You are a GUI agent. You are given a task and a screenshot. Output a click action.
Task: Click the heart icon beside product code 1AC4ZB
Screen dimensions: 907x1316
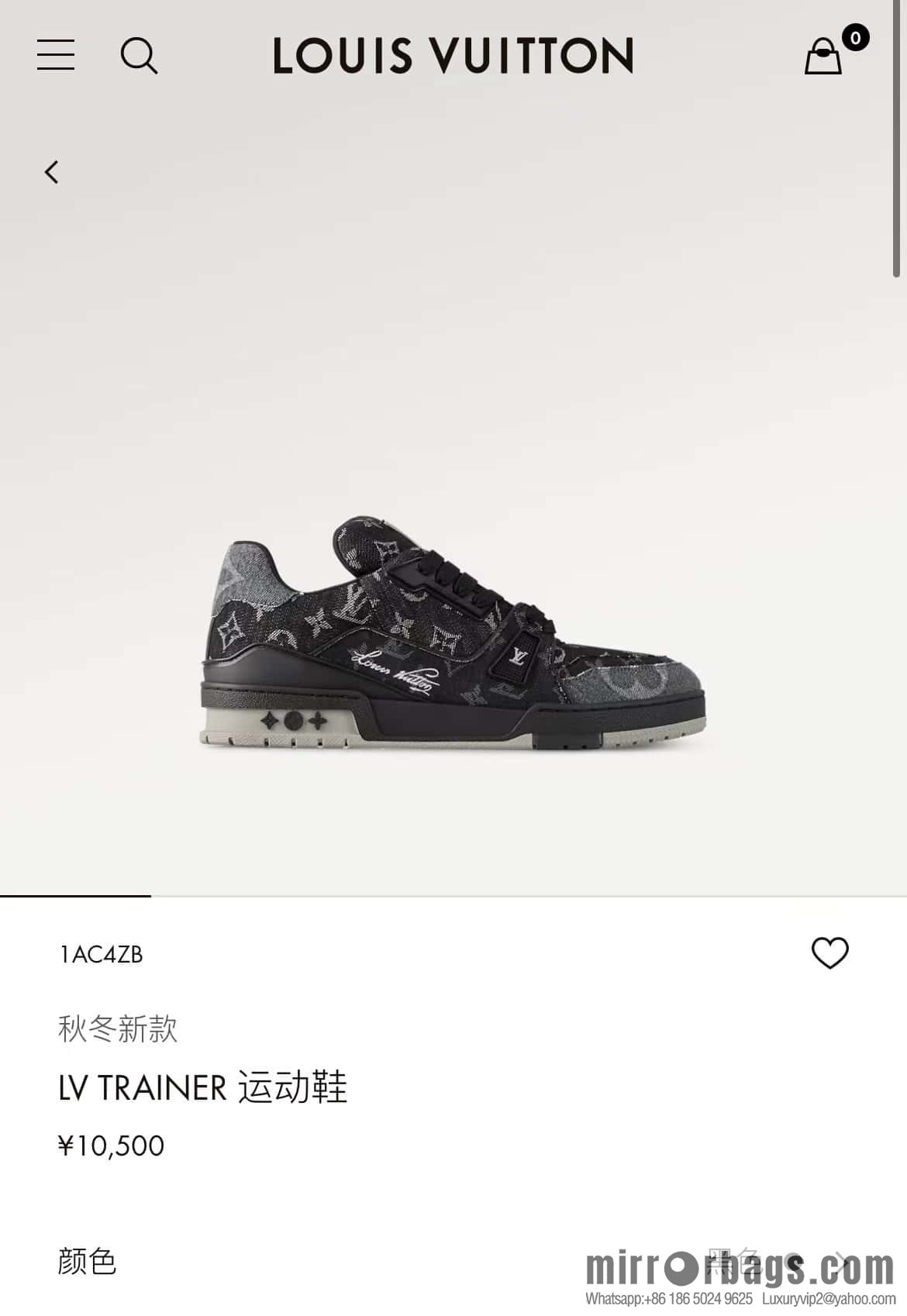click(x=831, y=952)
